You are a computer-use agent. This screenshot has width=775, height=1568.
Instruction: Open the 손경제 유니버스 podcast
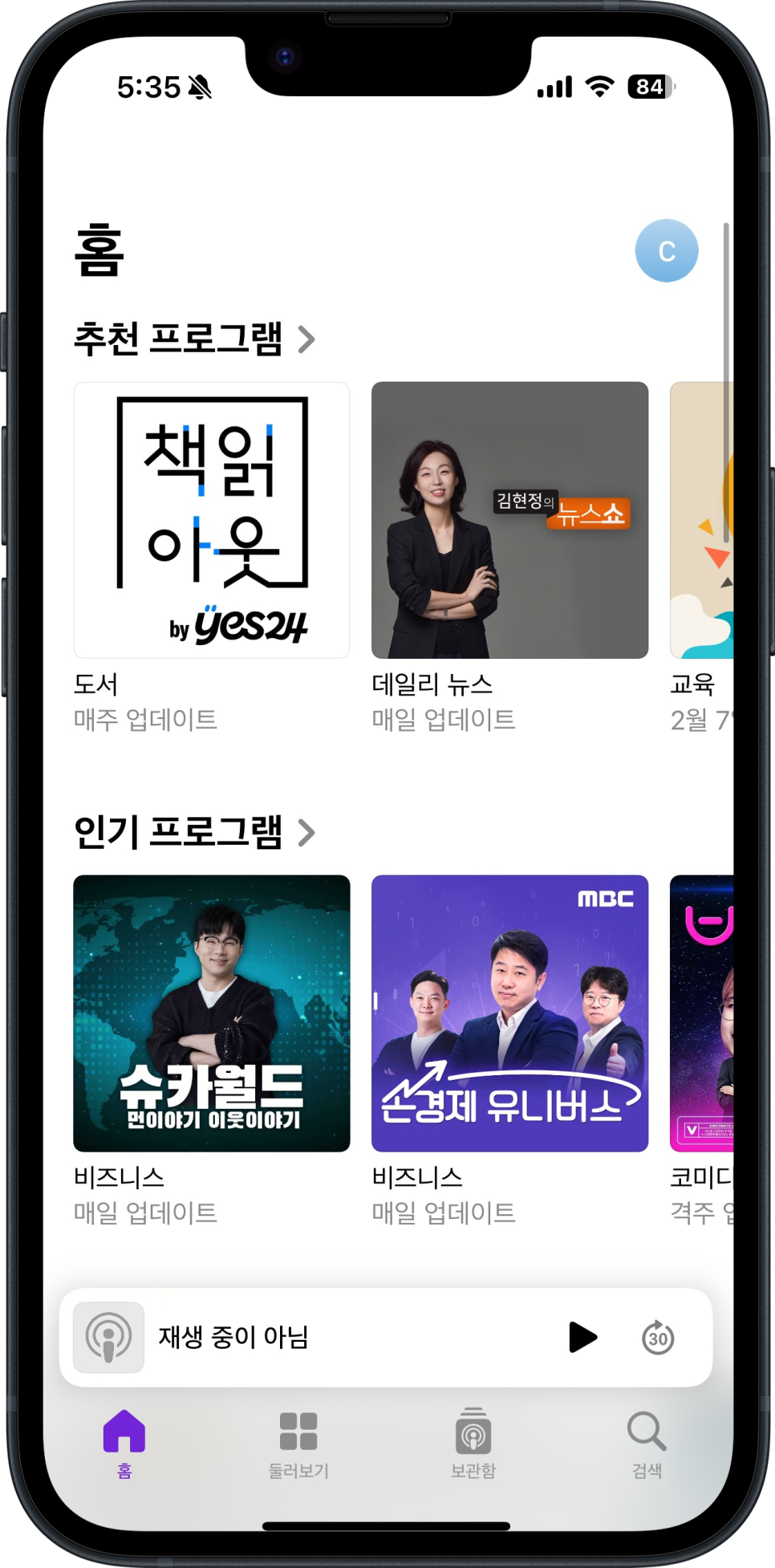pos(509,1013)
